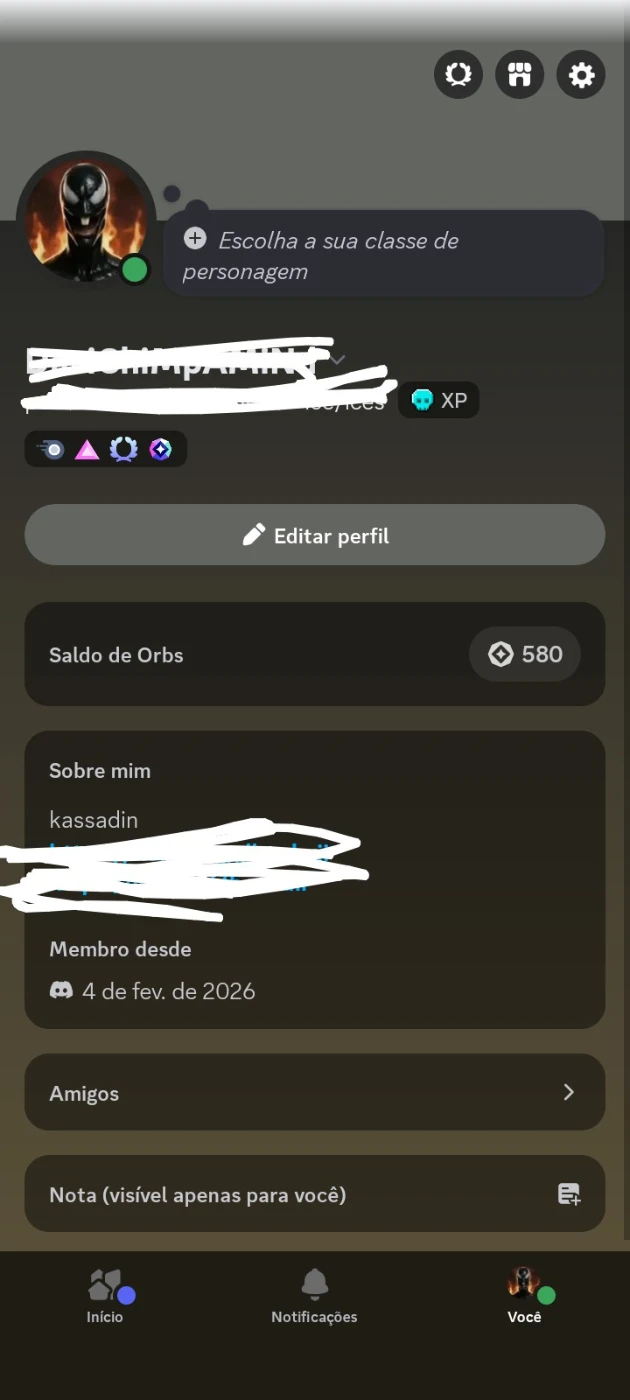This screenshot has width=630, height=1400.
Task: Open the settings gear icon
Action: tap(581, 74)
